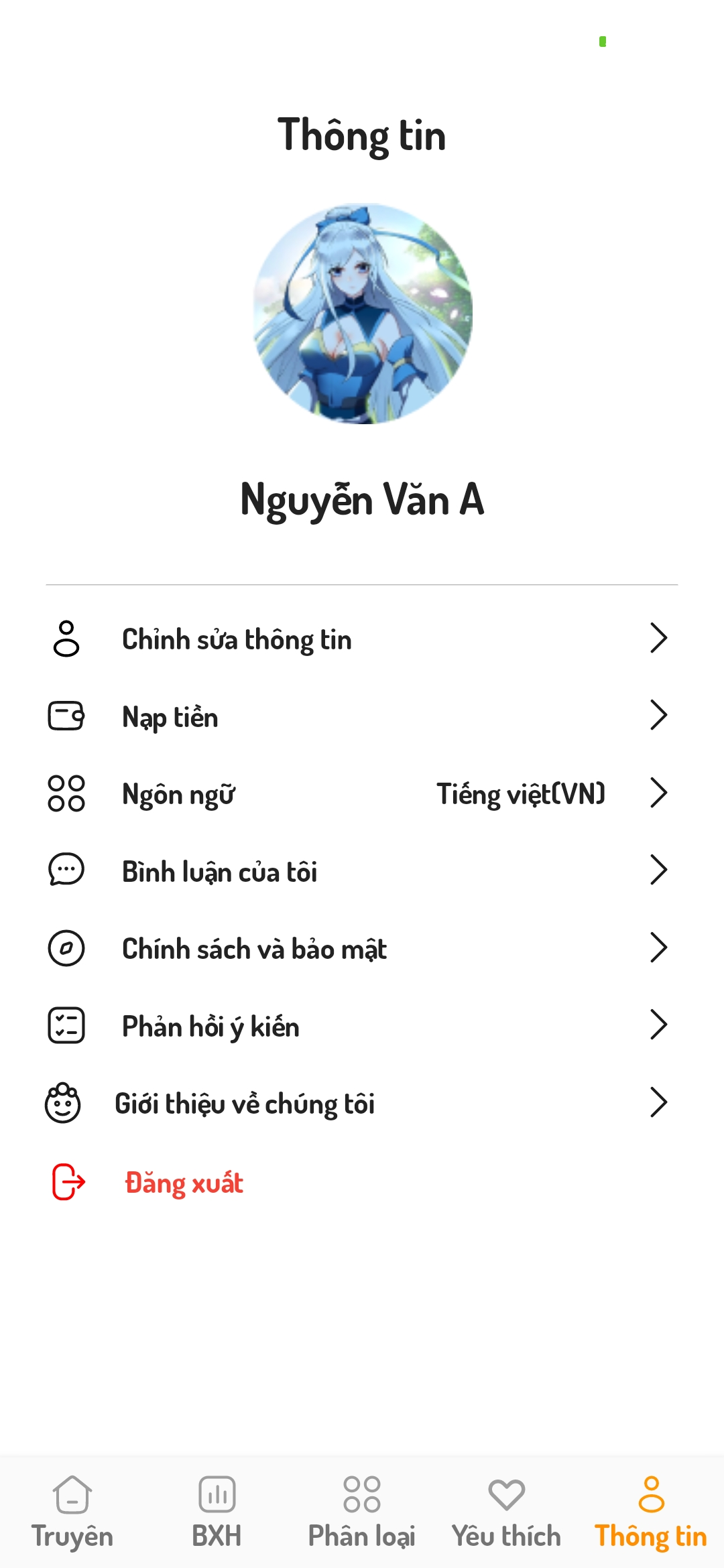Change the Ngôn ngữ language setting

point(362,794)
